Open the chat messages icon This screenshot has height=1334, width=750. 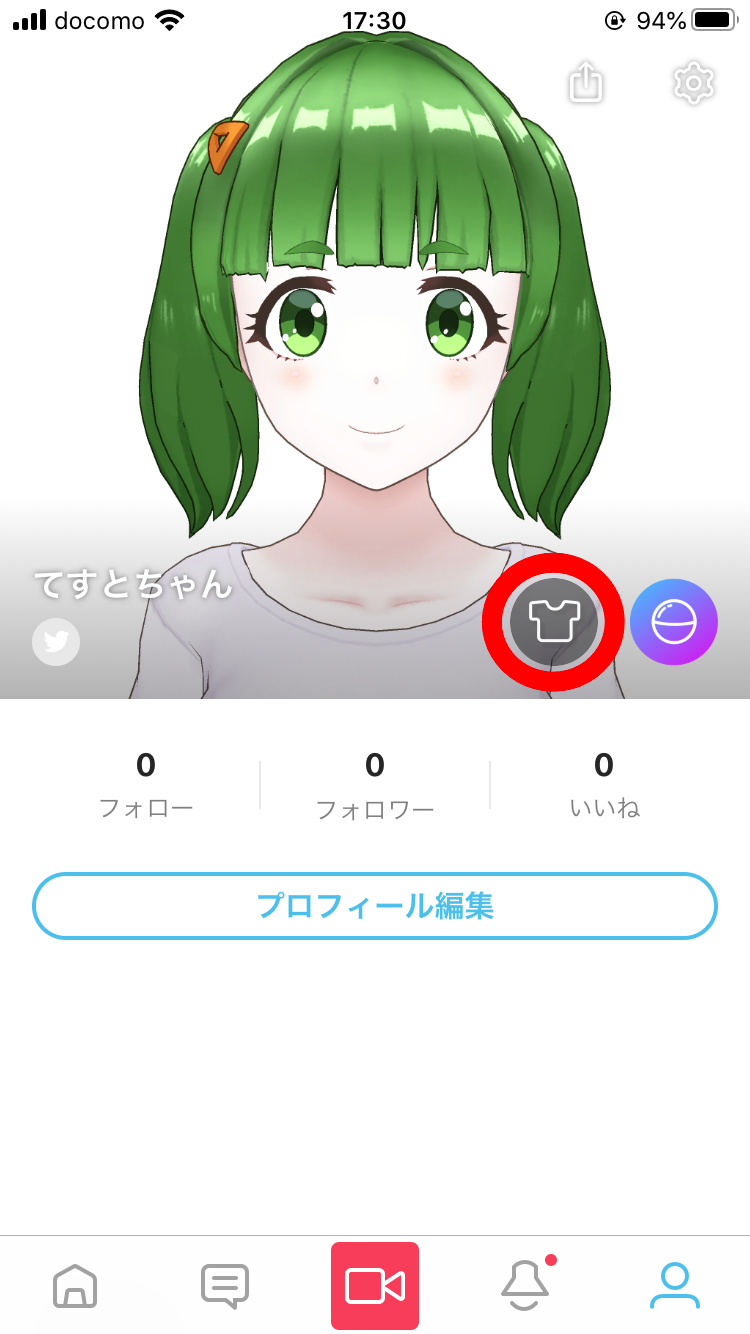point(225,1286)
